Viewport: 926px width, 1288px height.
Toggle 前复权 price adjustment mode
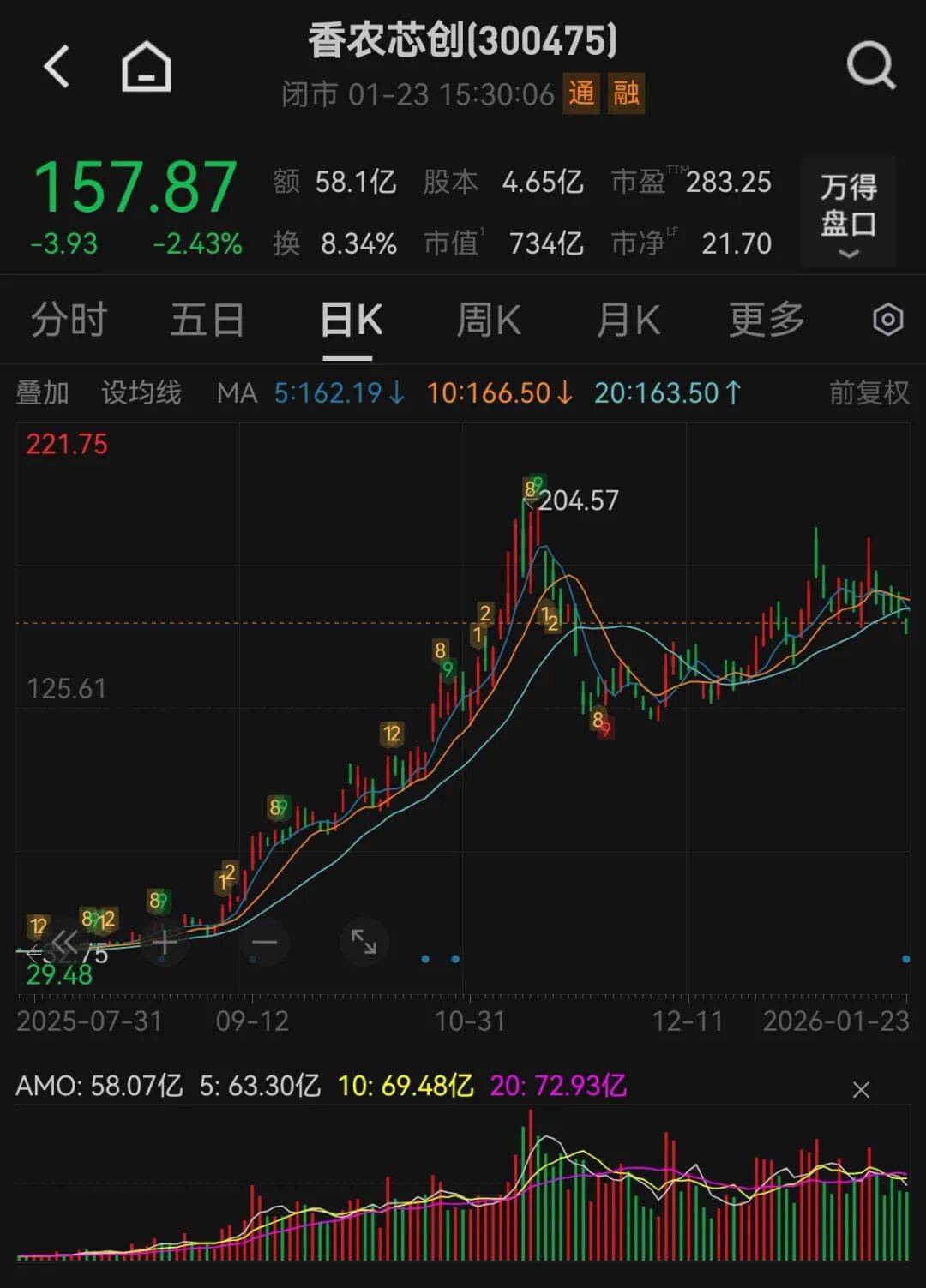pos(868,392)
